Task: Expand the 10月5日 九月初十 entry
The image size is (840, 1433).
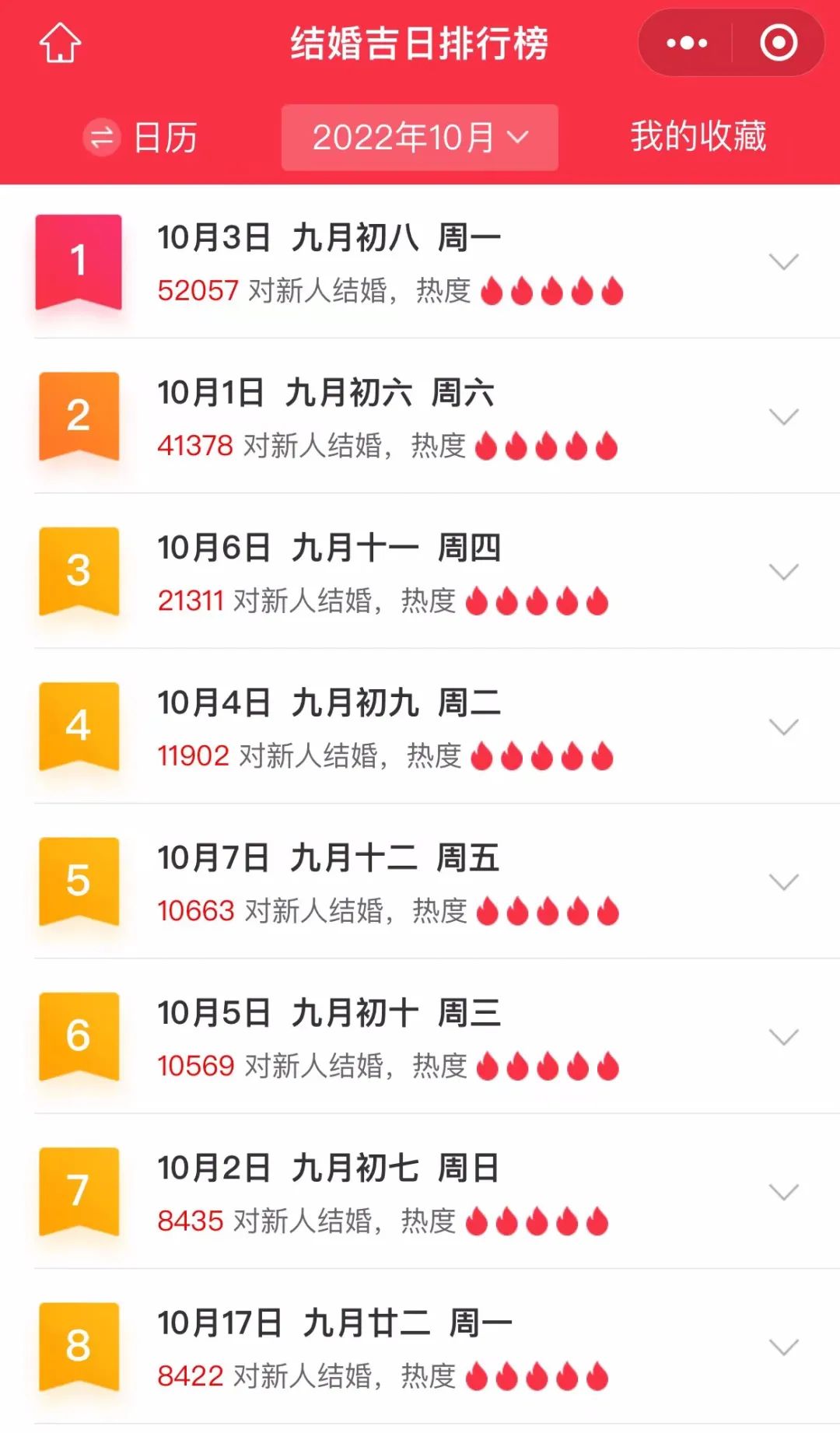Action: pyautogui.click(x=783, y=1036)
